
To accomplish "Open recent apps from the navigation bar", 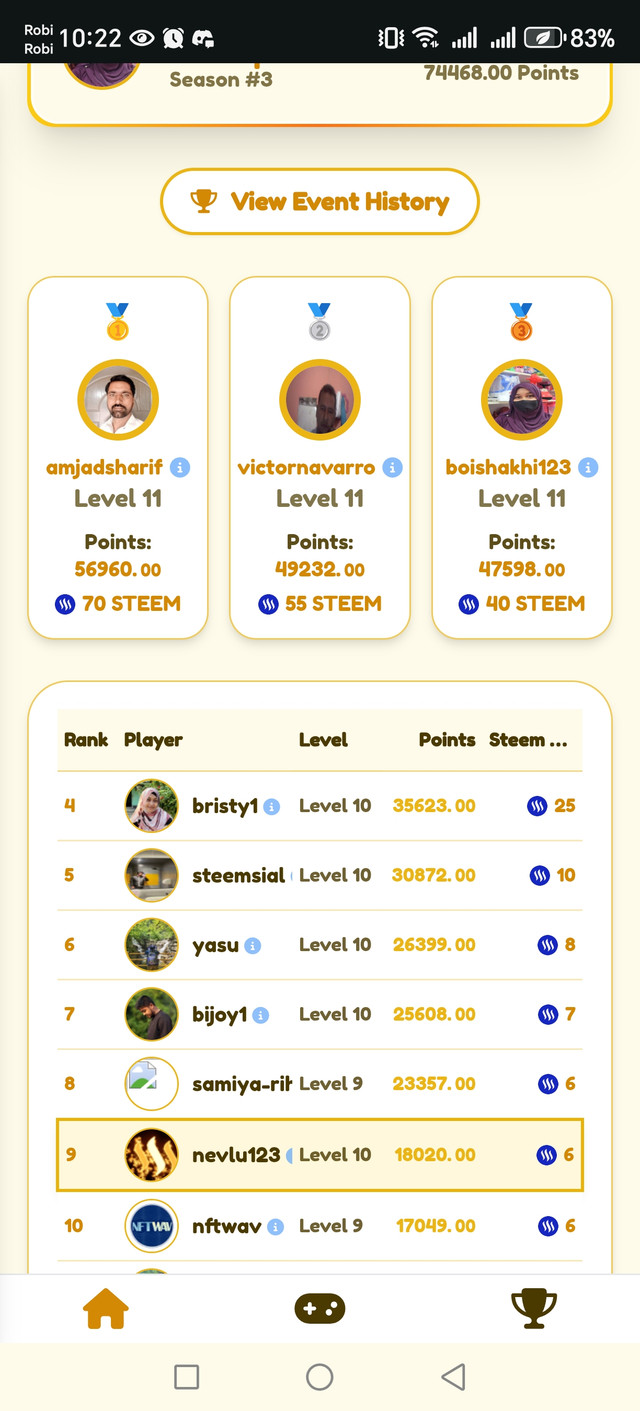I will pos(187,1377).
